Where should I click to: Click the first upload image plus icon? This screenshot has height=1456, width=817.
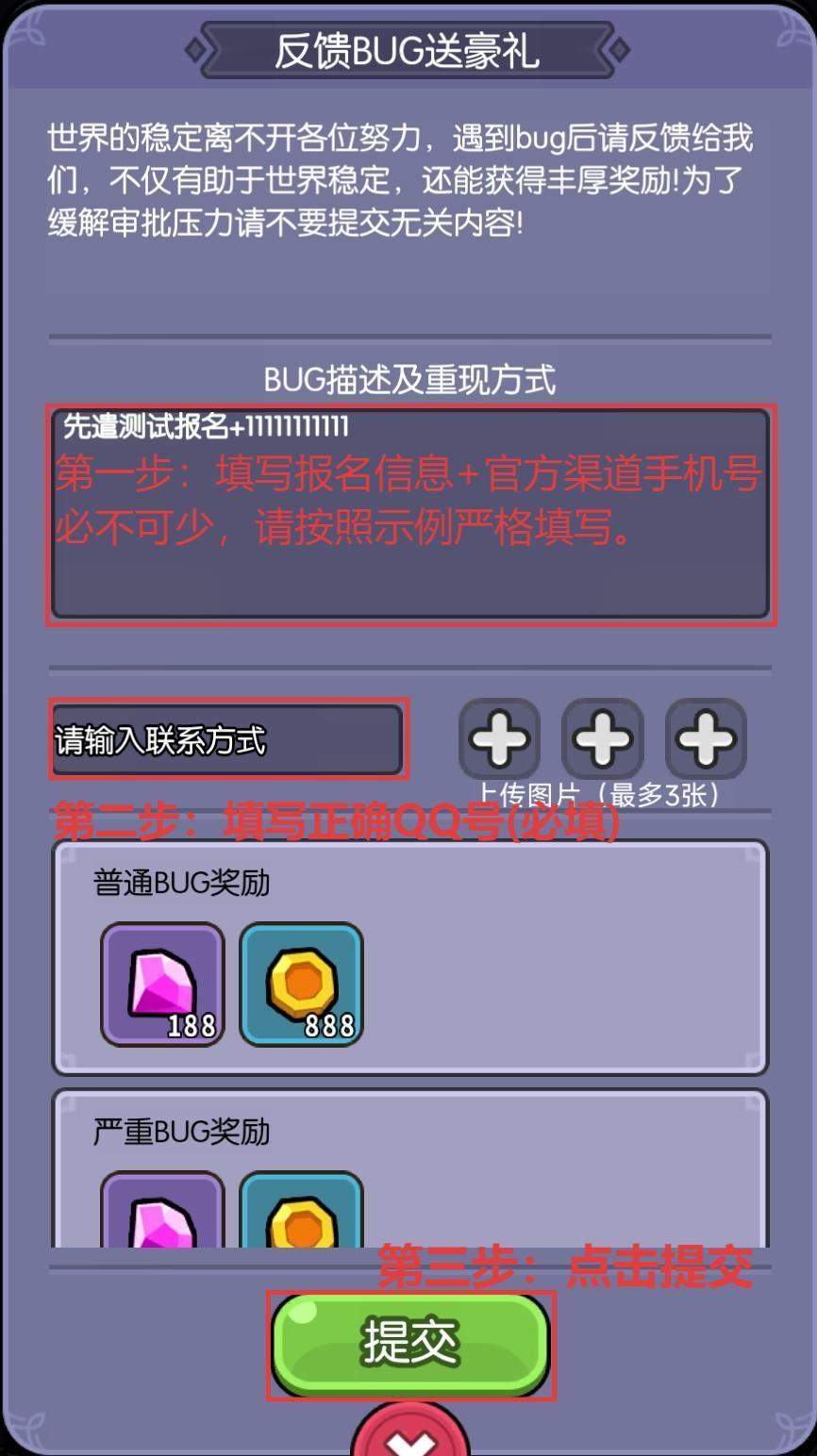tap(498, 739)
